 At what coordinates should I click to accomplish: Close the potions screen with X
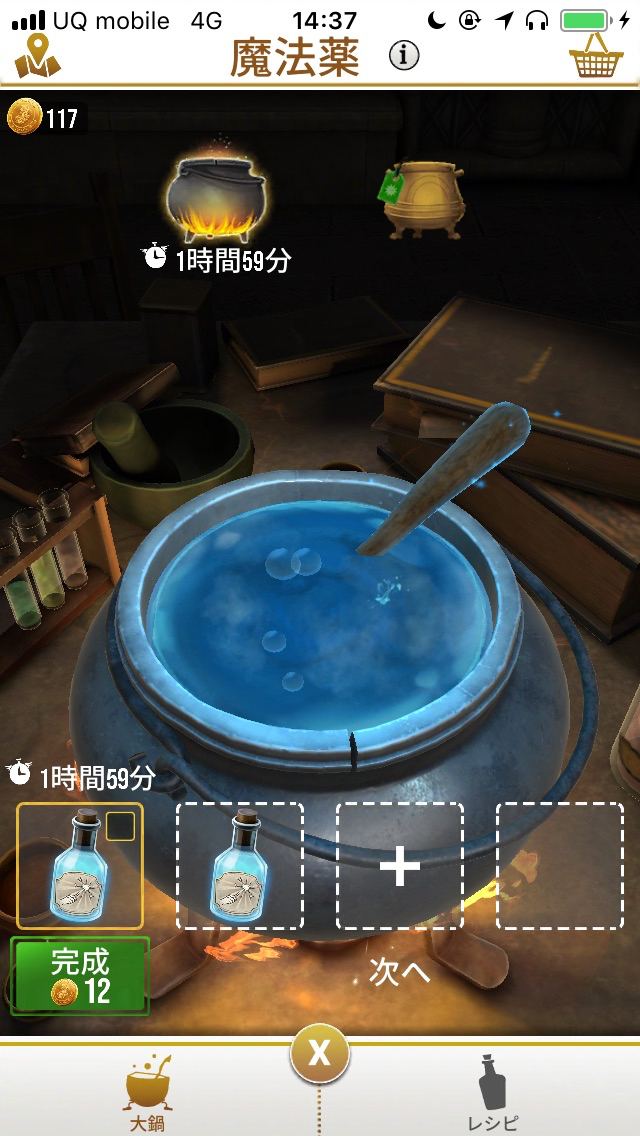click(320, 1053)
